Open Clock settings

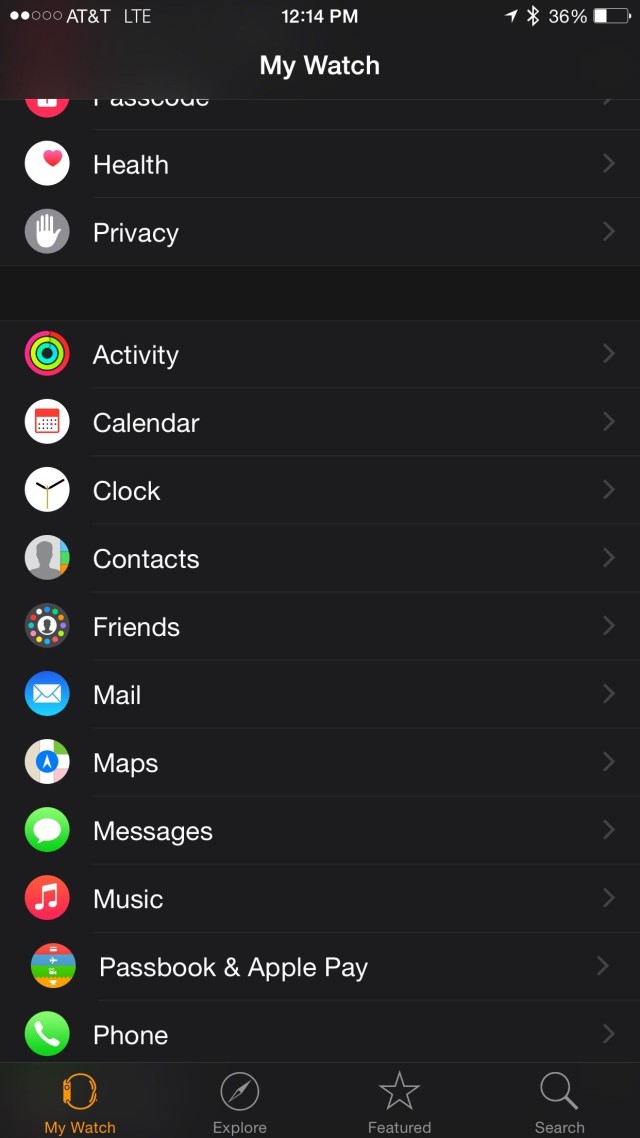320,490
